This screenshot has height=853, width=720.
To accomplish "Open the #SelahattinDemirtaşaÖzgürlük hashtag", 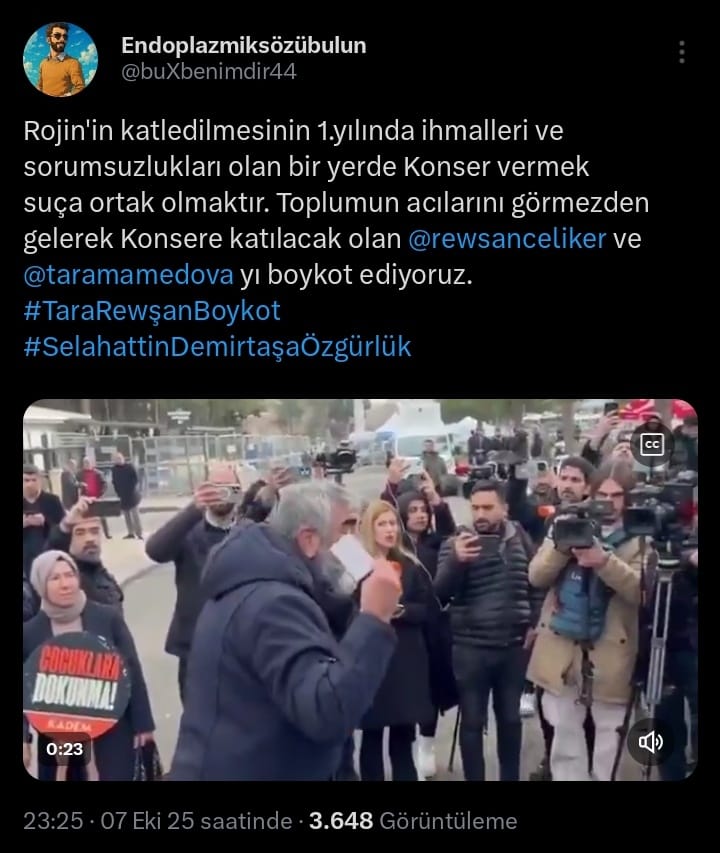I will click(x=217, y=346).
